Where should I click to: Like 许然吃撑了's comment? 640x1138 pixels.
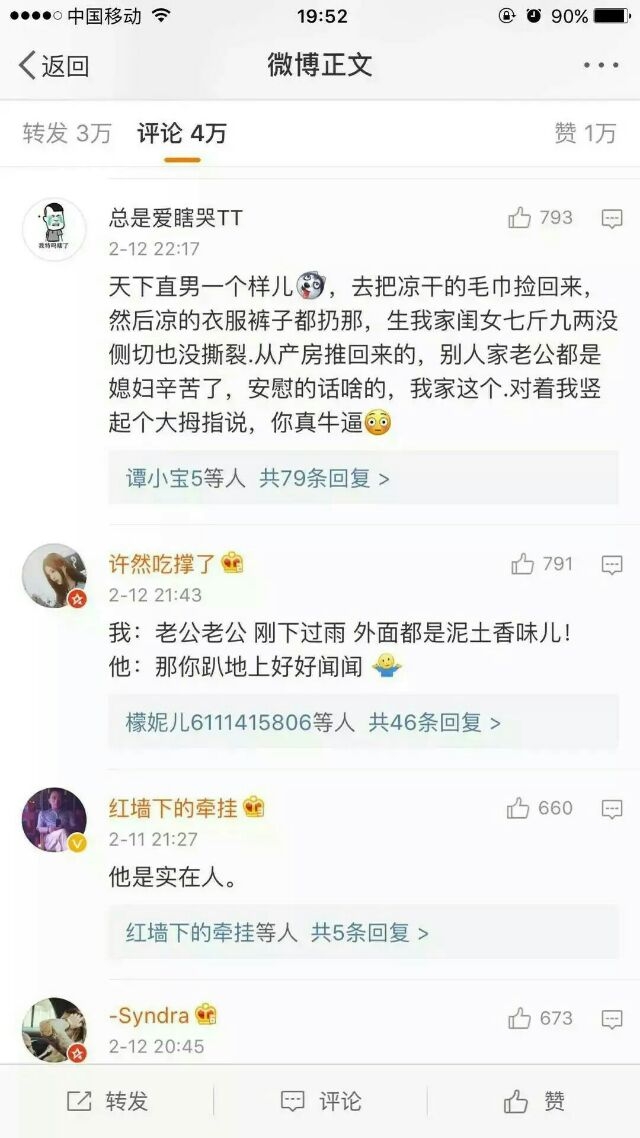tap(541, 564)
